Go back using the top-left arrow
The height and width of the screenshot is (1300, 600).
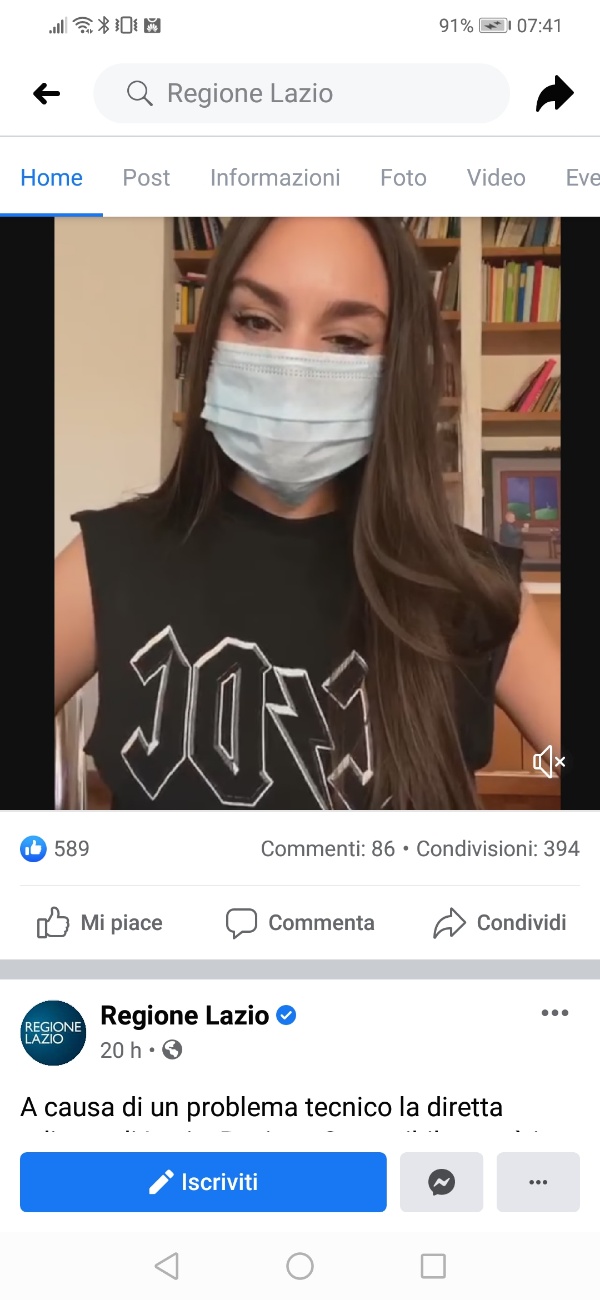point(46,94)
